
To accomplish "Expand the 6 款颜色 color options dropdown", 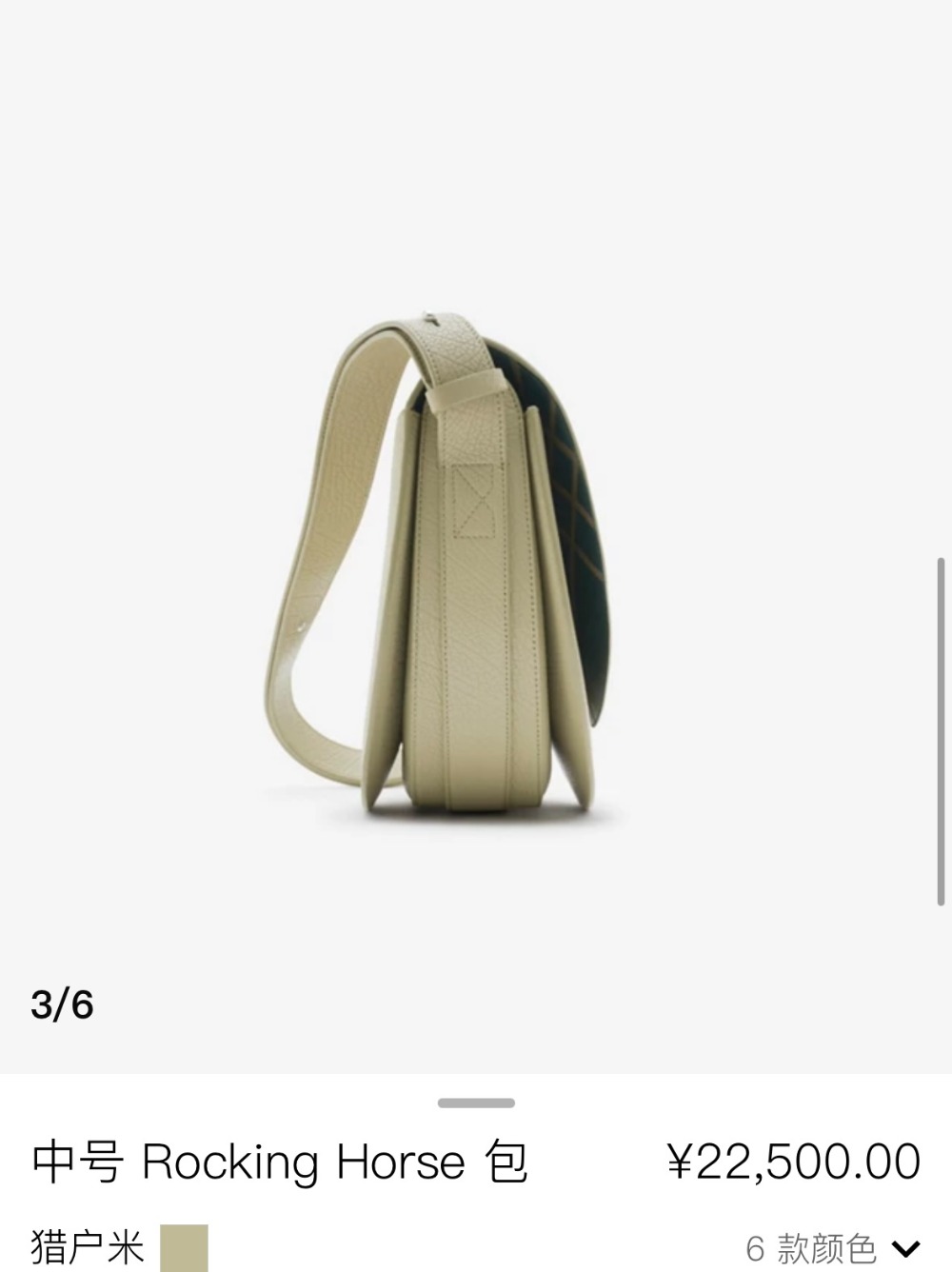I will point(905,1247).
